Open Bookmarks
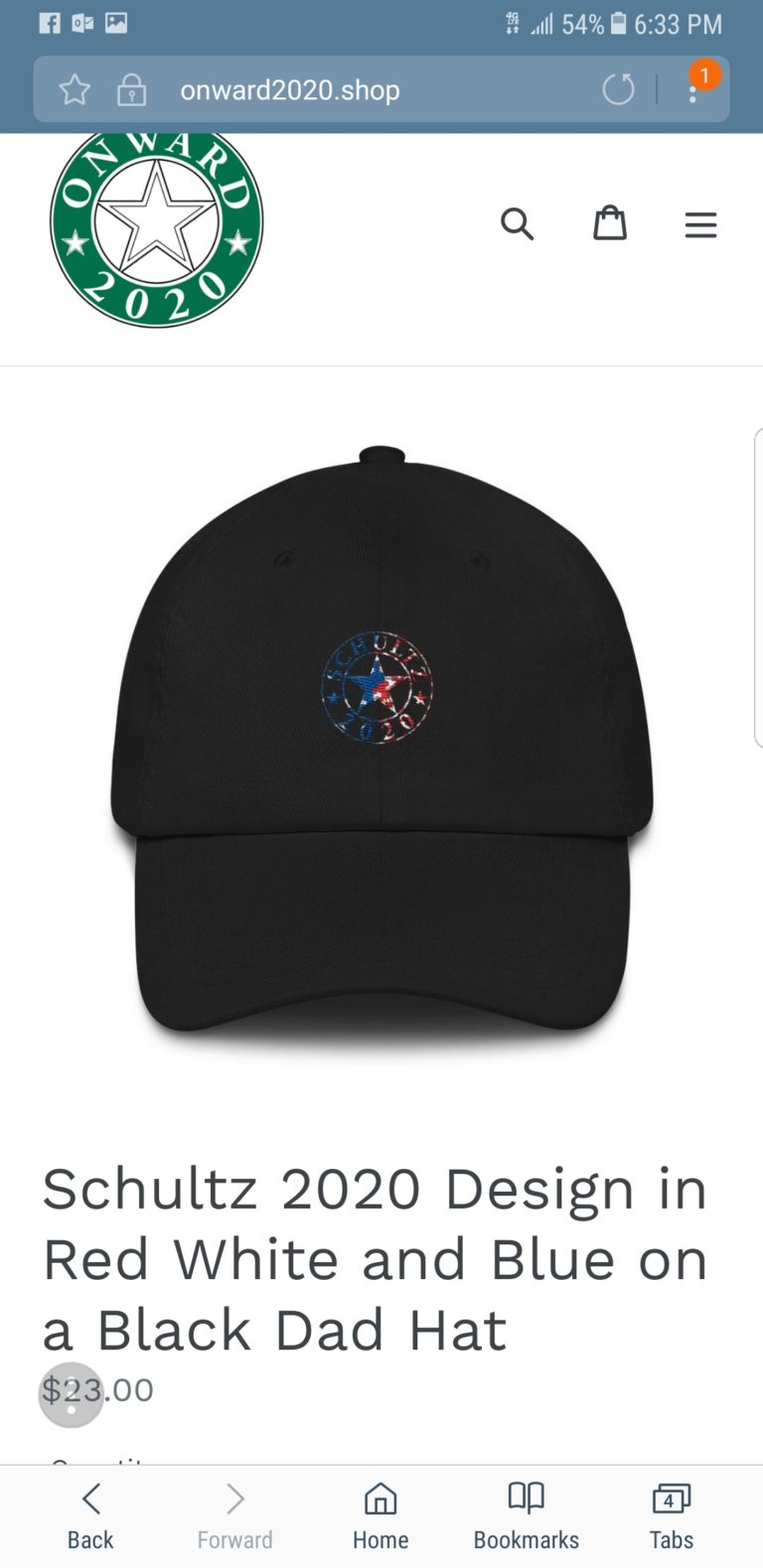The height and width of the screenshot is (1568, 763). point(526,1515)
